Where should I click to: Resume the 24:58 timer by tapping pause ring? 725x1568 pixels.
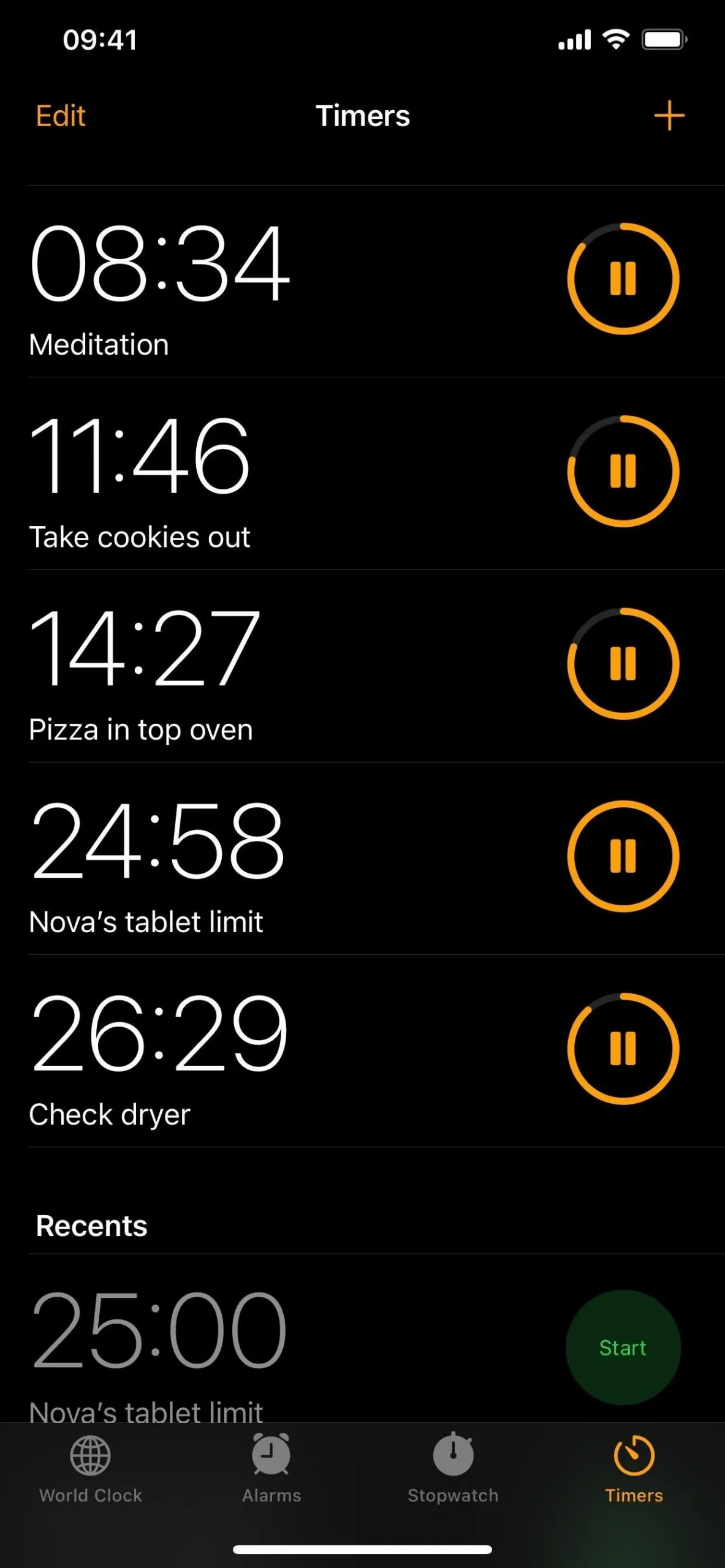tap(623, 856)
